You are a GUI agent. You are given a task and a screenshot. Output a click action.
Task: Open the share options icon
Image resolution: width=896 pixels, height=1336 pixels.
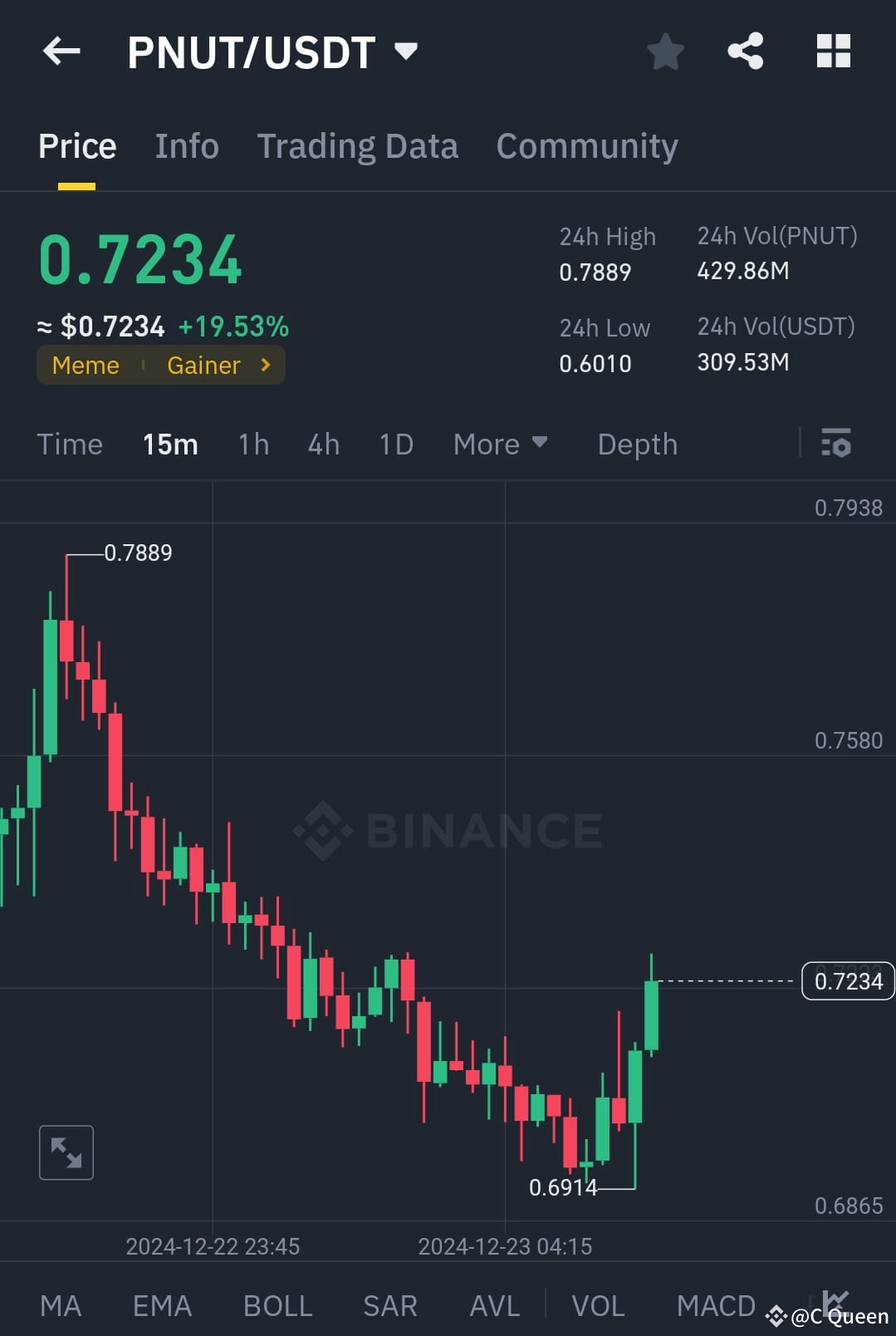pyautogui.click(x=745, y=51)
